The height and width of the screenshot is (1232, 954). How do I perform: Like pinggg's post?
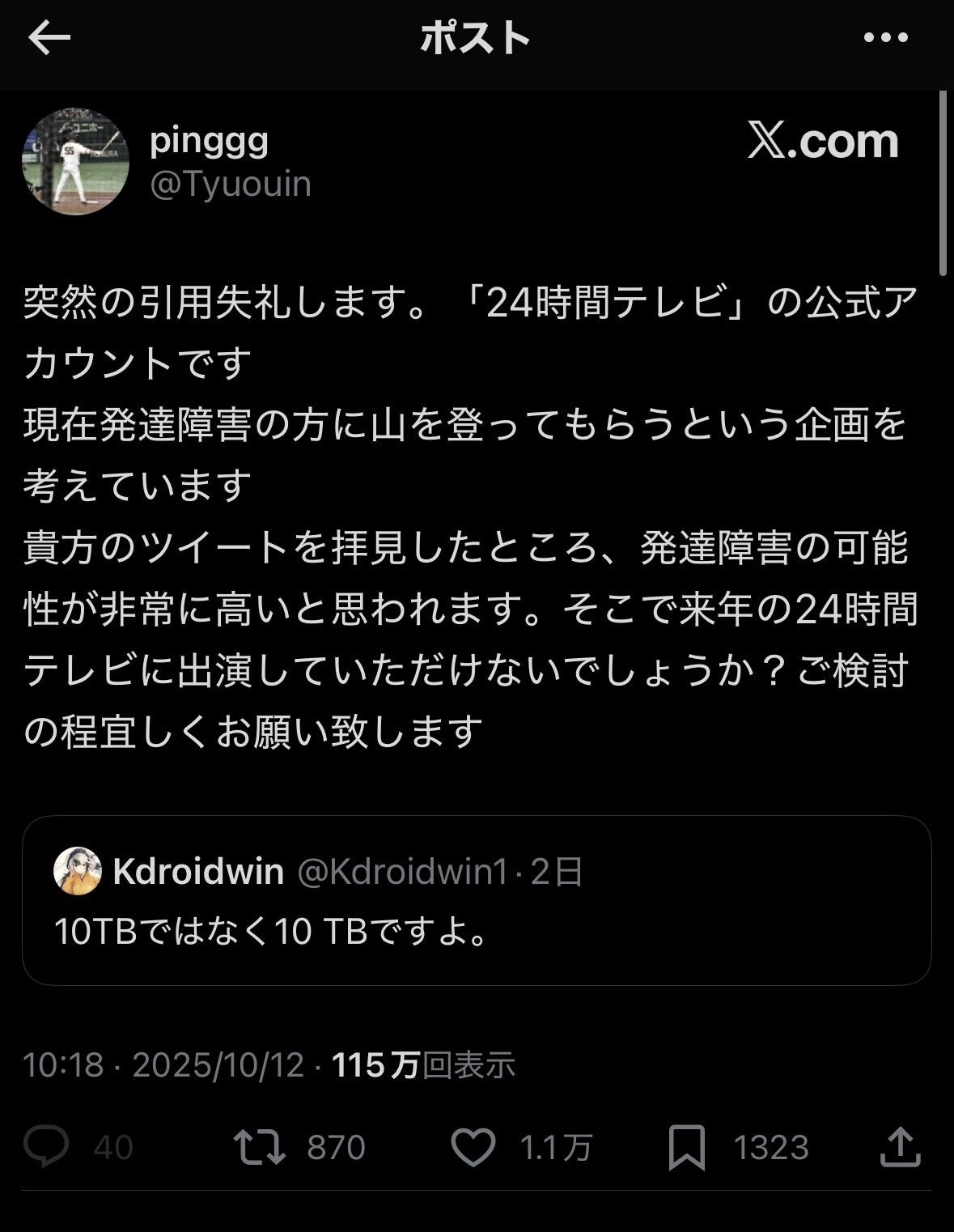tap(473, 1146)
